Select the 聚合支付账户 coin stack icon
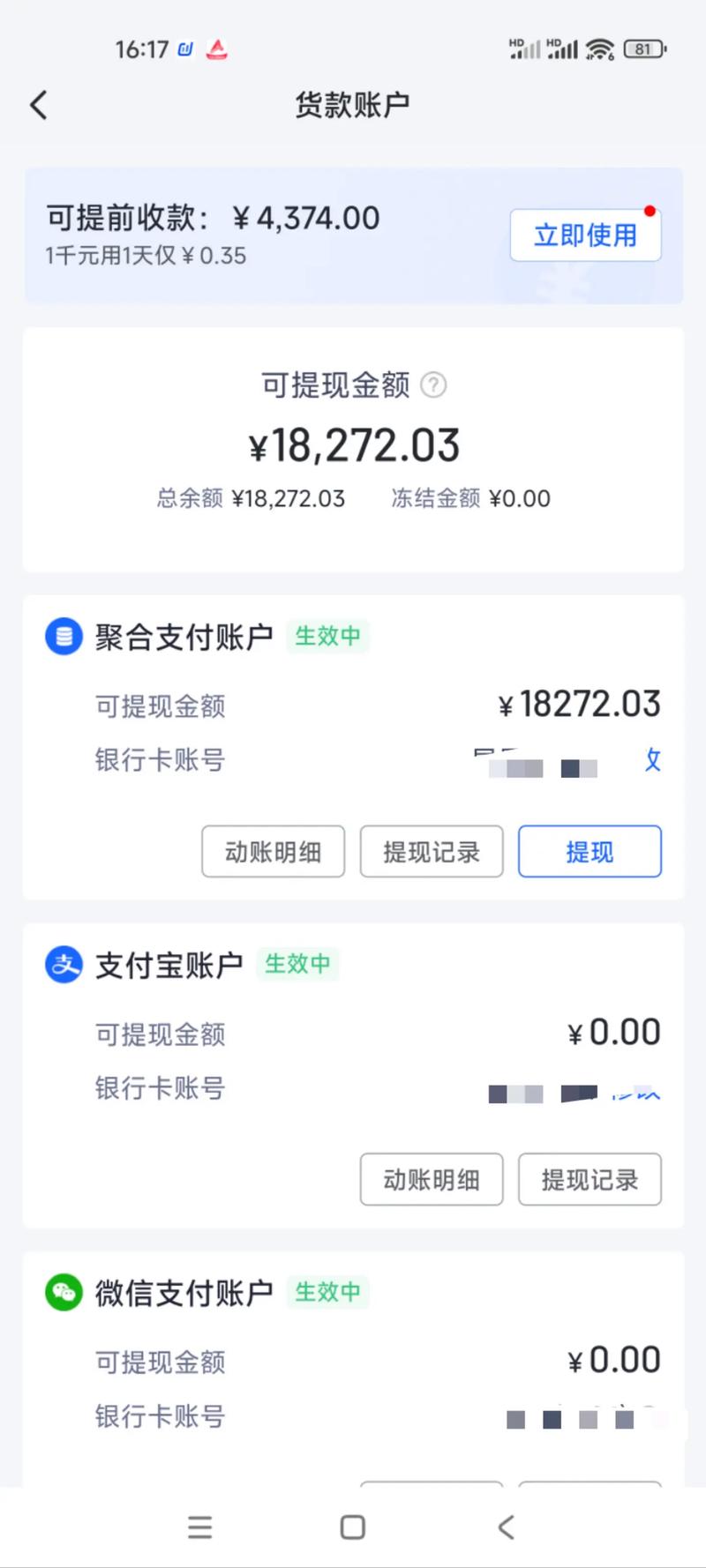706x1568 pixels. pyautogui.click(x=62, y=636)
